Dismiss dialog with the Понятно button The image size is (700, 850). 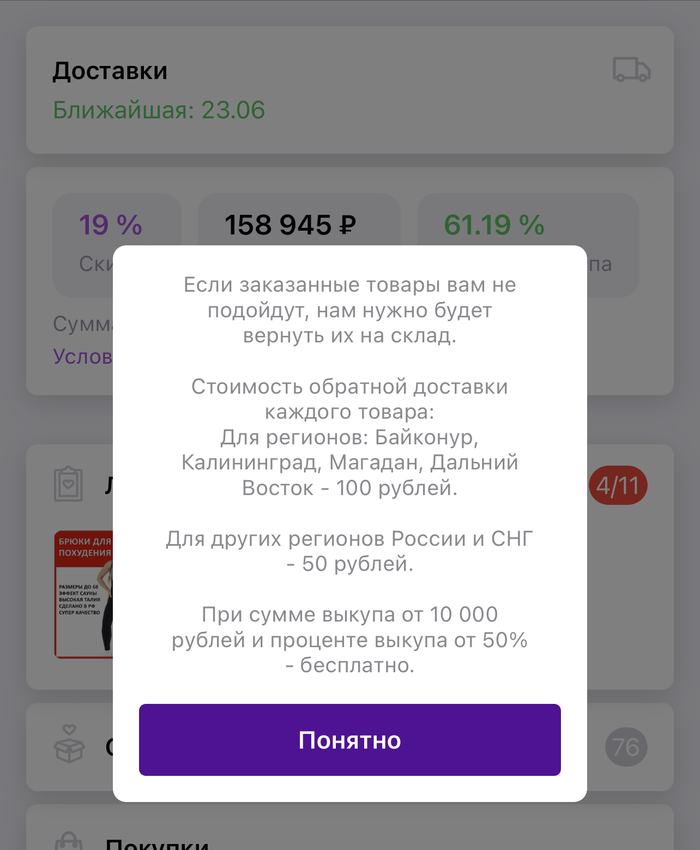(349, 740)
